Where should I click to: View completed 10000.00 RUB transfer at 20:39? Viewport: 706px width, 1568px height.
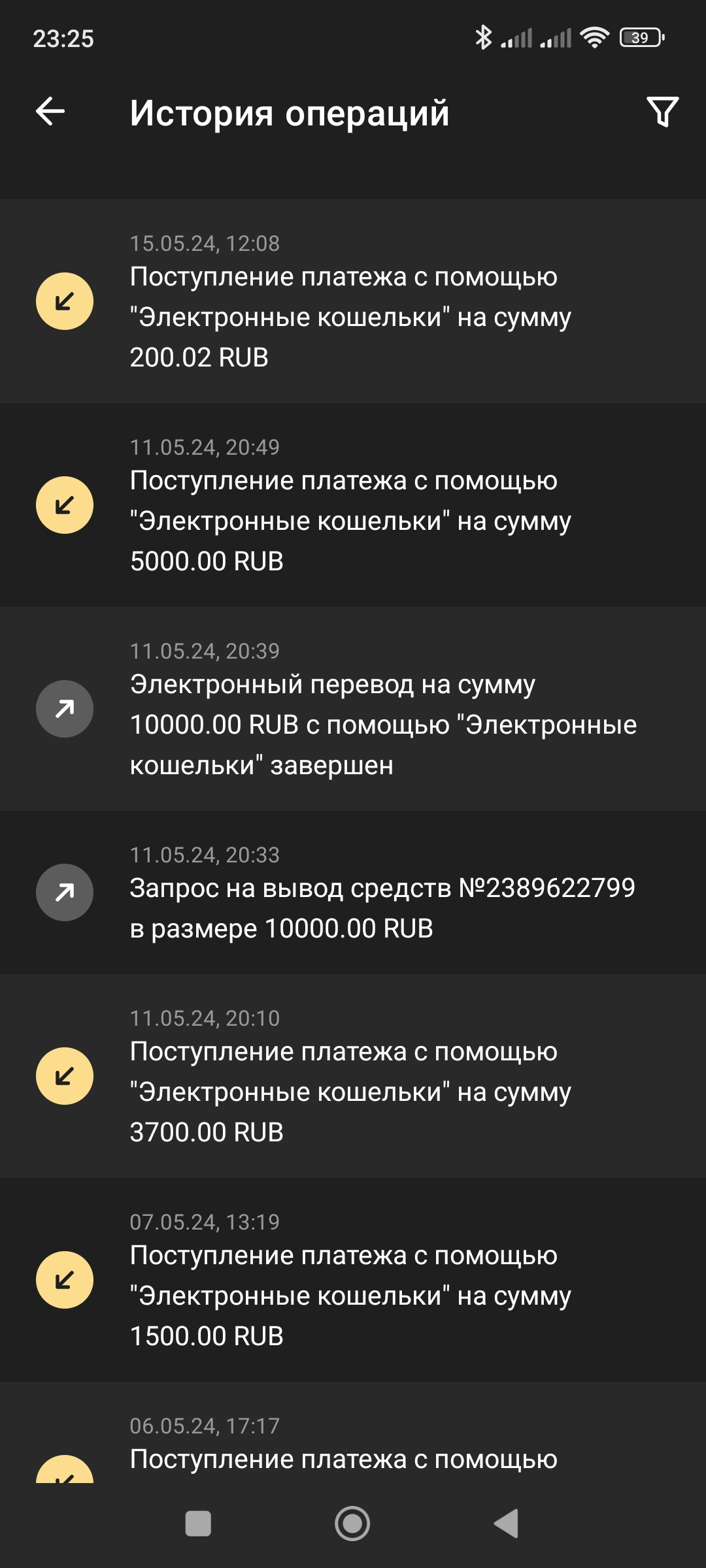pos(353,710)
